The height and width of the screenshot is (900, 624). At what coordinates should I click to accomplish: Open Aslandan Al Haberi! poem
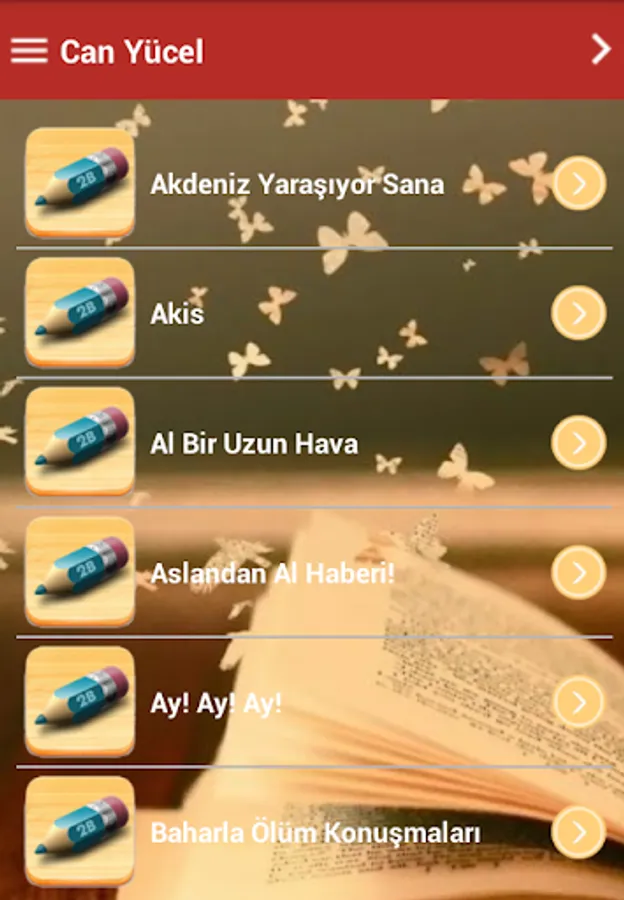(x=314, y=573)
